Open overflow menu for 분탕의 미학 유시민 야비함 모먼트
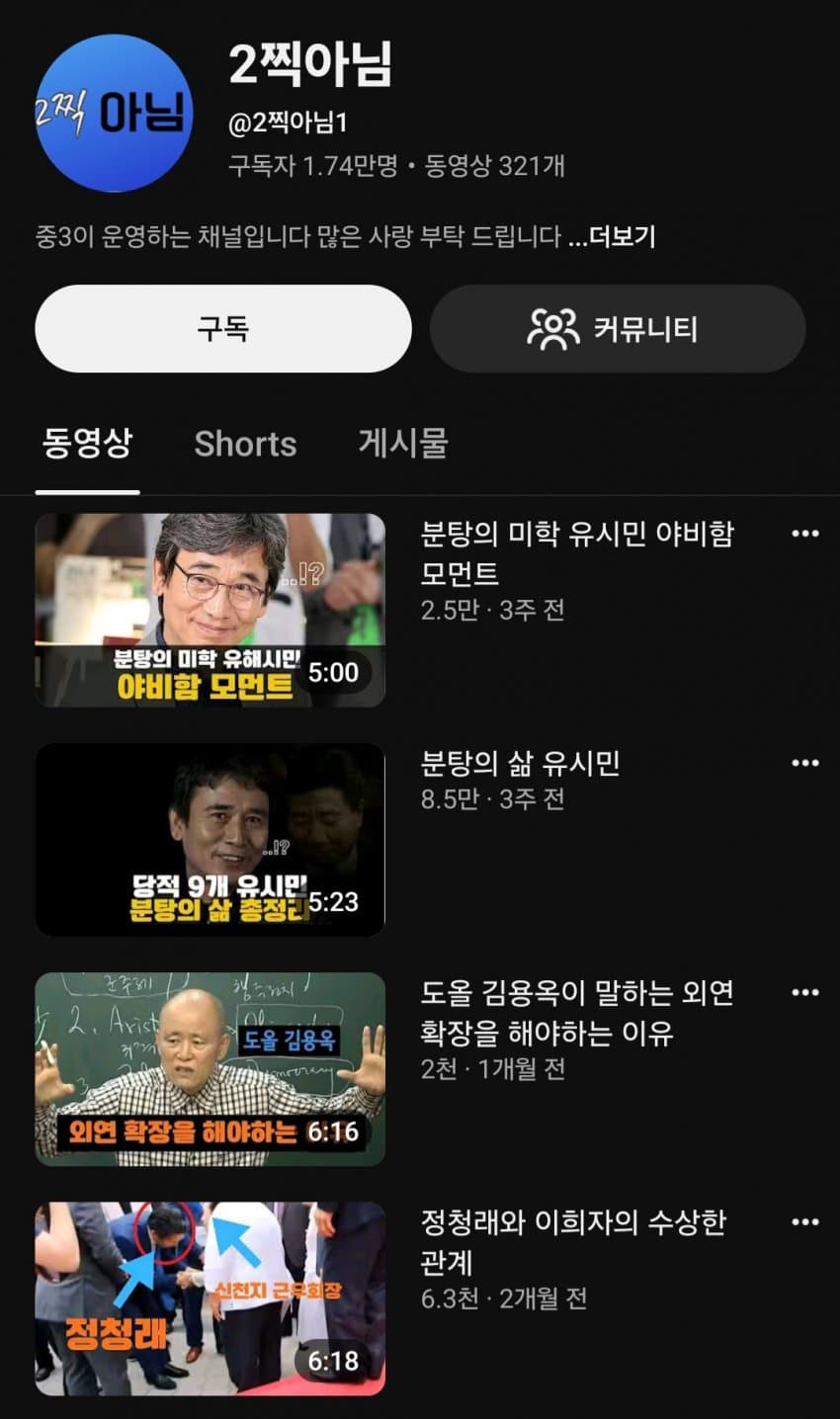The height and width of the screenshot is (1419, 840). click(805, 534)
